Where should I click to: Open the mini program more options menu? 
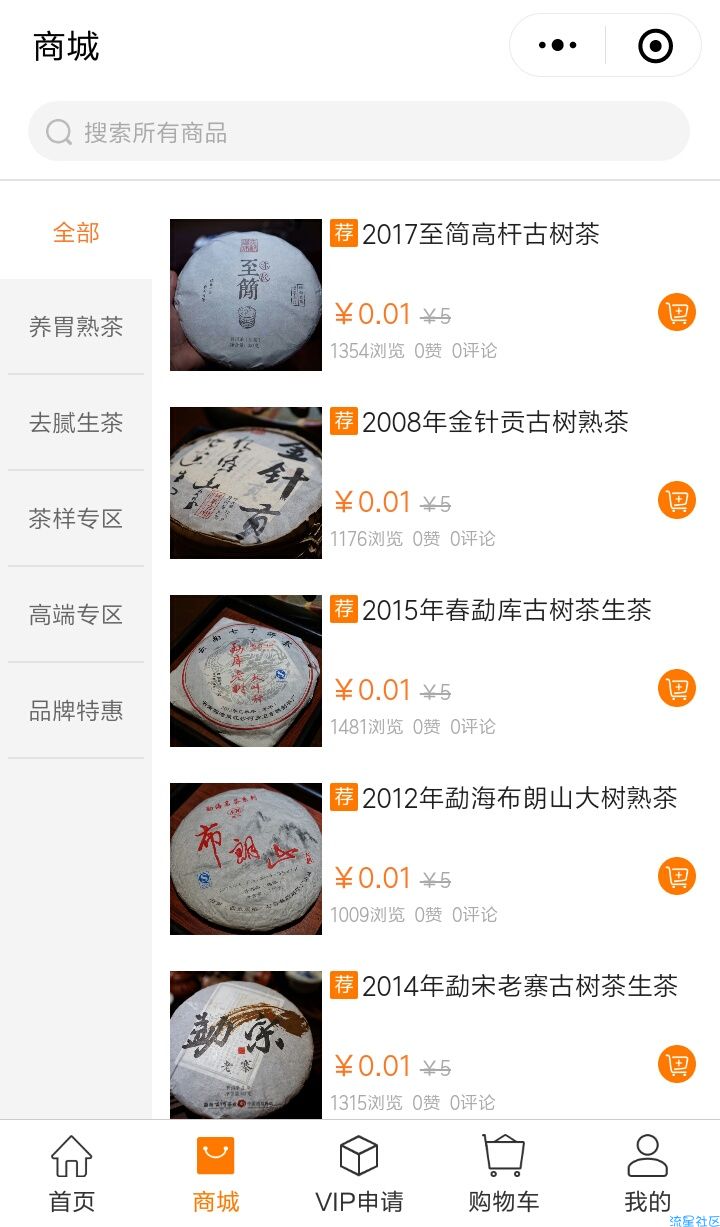[558, 45]
